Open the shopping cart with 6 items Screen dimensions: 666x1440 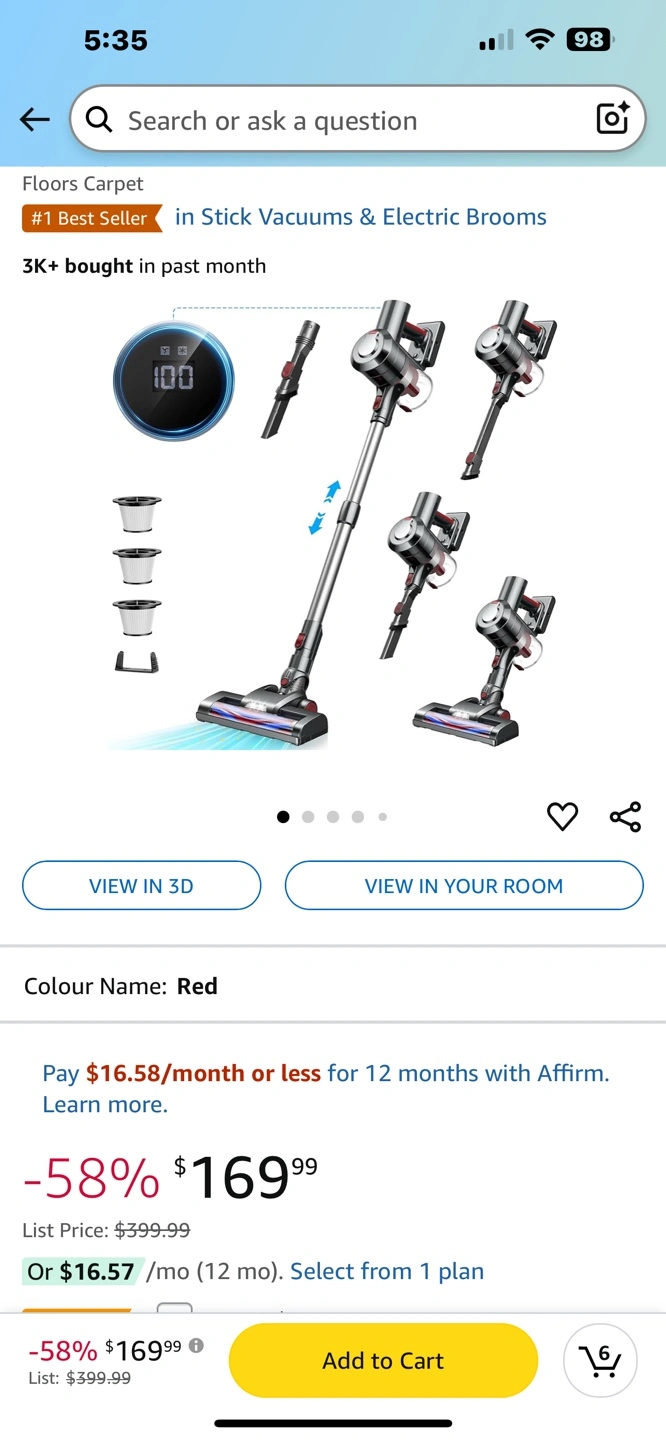pyautogui.click(x=600, y=1361)
